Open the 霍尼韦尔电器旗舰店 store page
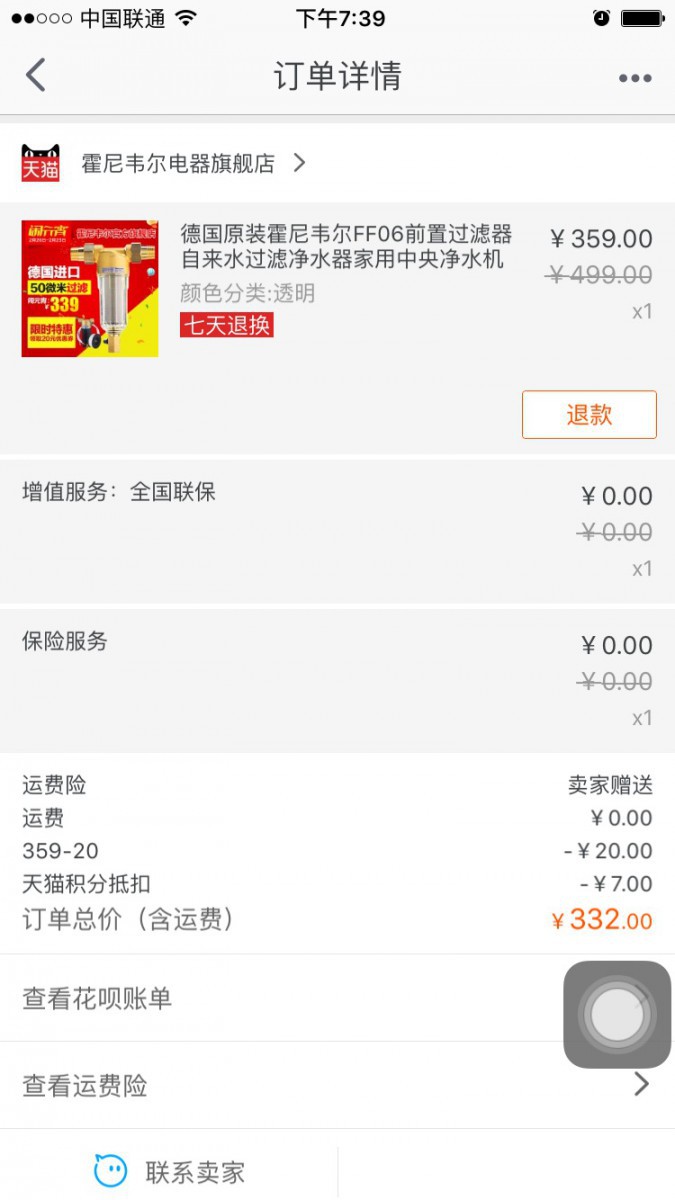The width and height of the screenshot is (675, 1200). 178,164
